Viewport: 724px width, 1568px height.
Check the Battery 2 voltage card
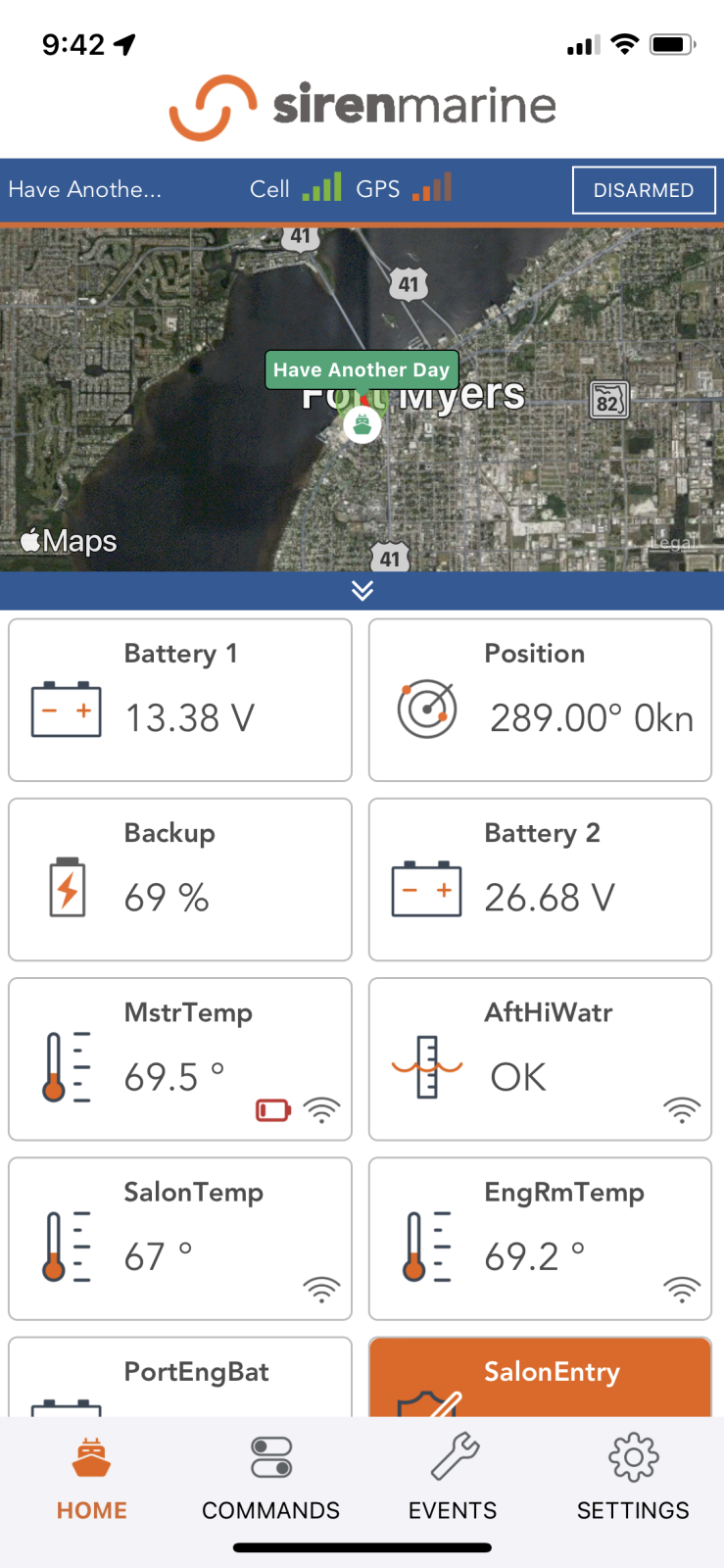point(540,879)
